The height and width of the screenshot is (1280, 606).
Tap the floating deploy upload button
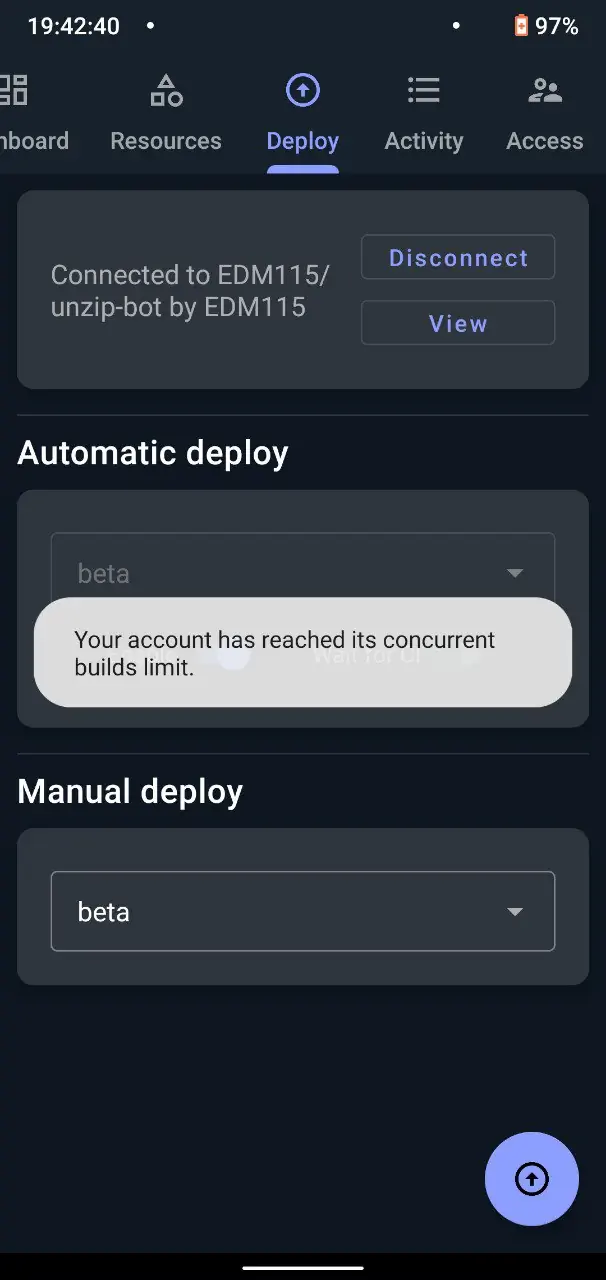pos(532,1179)
